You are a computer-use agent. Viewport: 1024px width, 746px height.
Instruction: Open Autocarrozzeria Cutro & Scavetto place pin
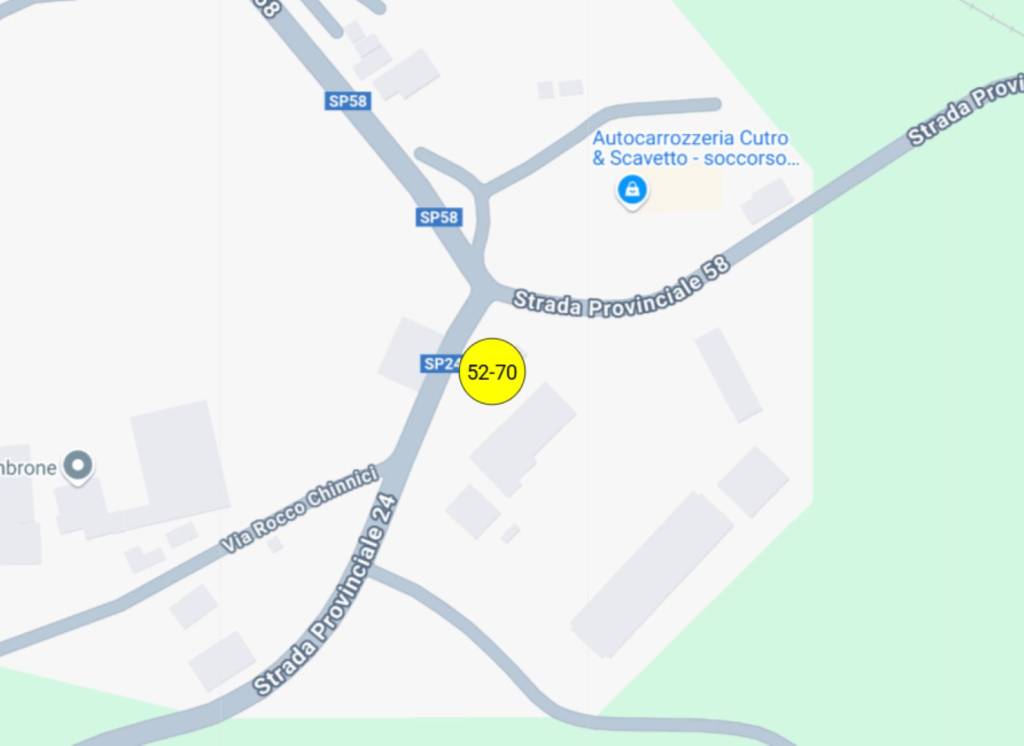[631, 188]
